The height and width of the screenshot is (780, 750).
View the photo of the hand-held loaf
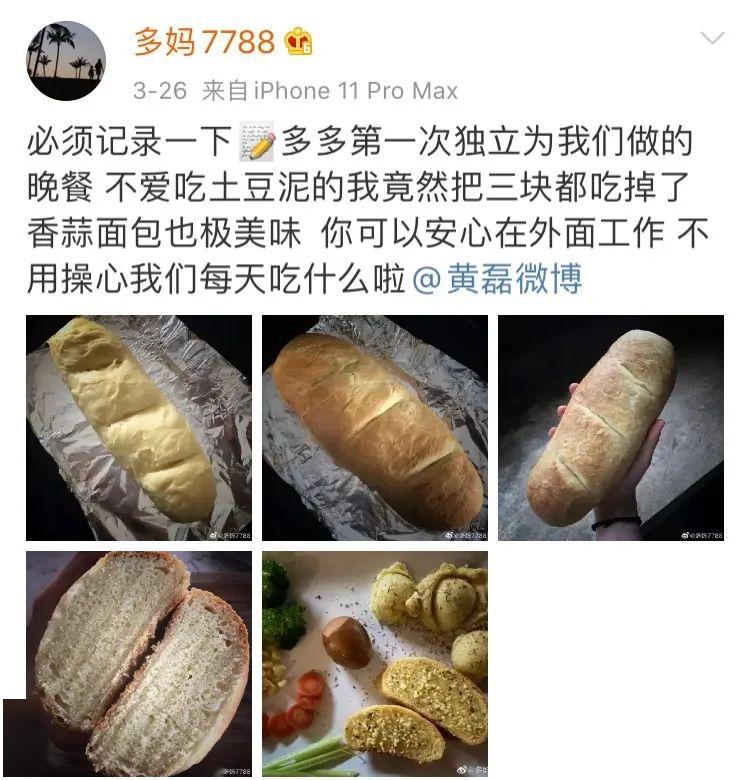click(x=610, y=428)
